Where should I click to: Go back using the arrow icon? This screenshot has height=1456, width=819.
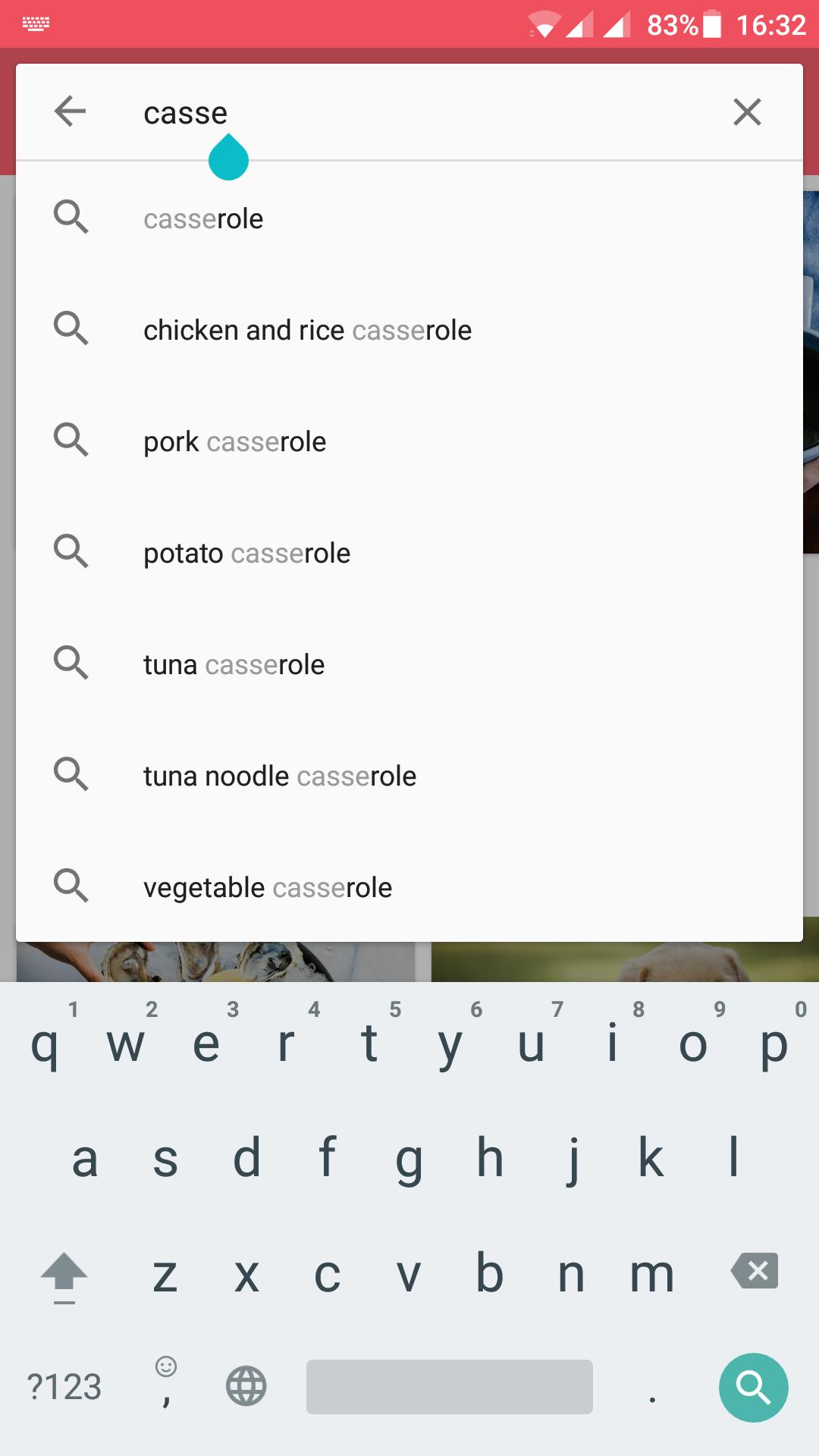71,111
